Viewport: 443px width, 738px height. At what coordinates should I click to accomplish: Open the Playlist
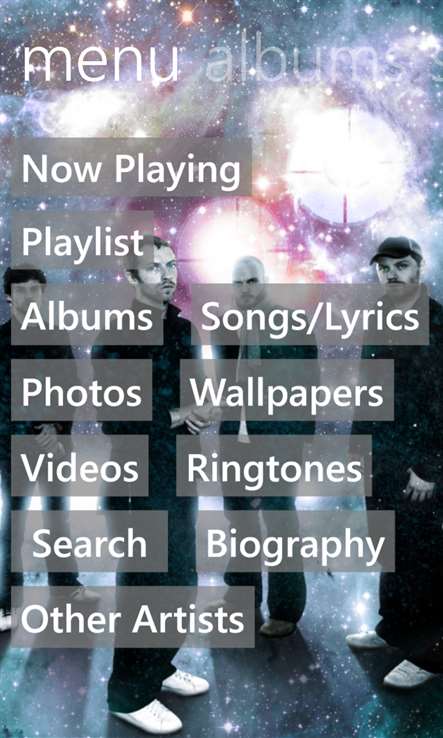pyautogui.click(x=82, y=241)
